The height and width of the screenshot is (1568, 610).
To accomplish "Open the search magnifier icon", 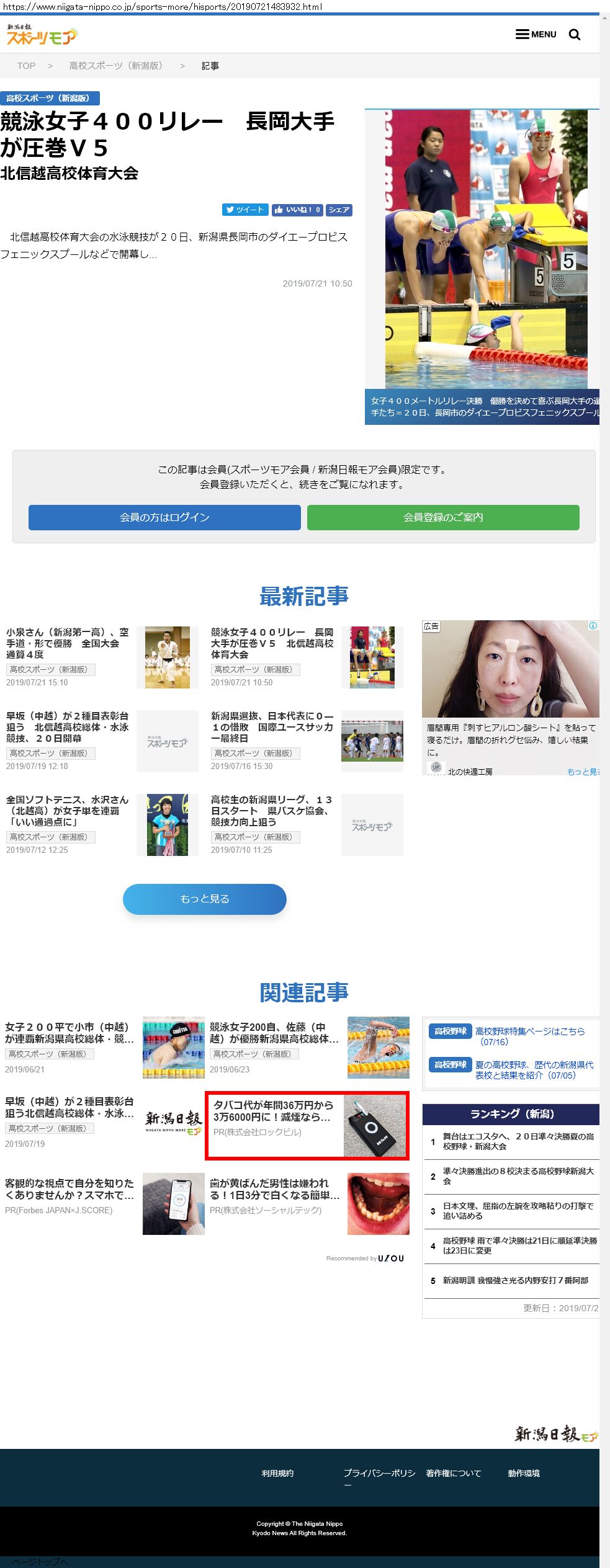I will 575,35.
